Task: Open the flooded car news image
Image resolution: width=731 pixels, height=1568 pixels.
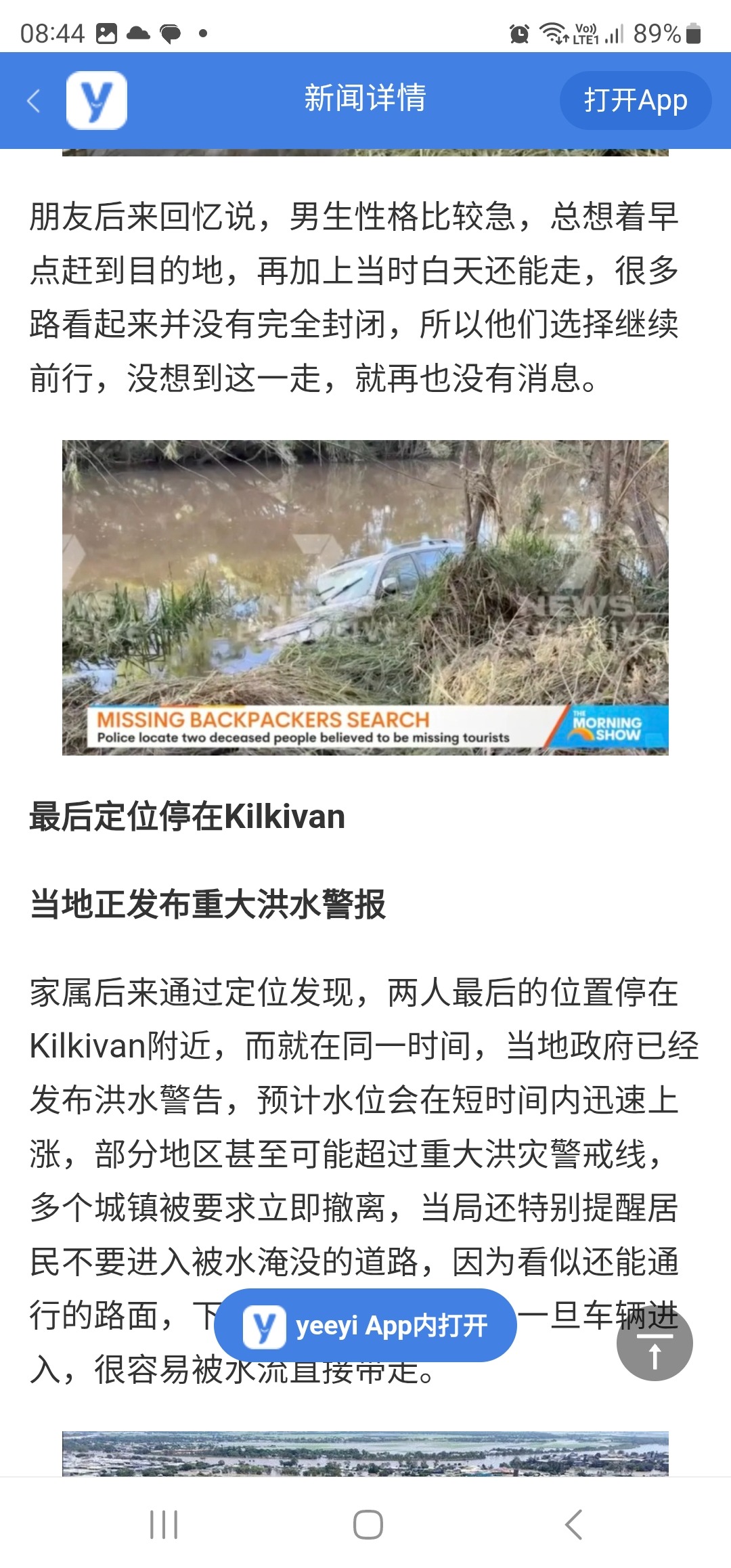Action: click(x=365, y=597)
